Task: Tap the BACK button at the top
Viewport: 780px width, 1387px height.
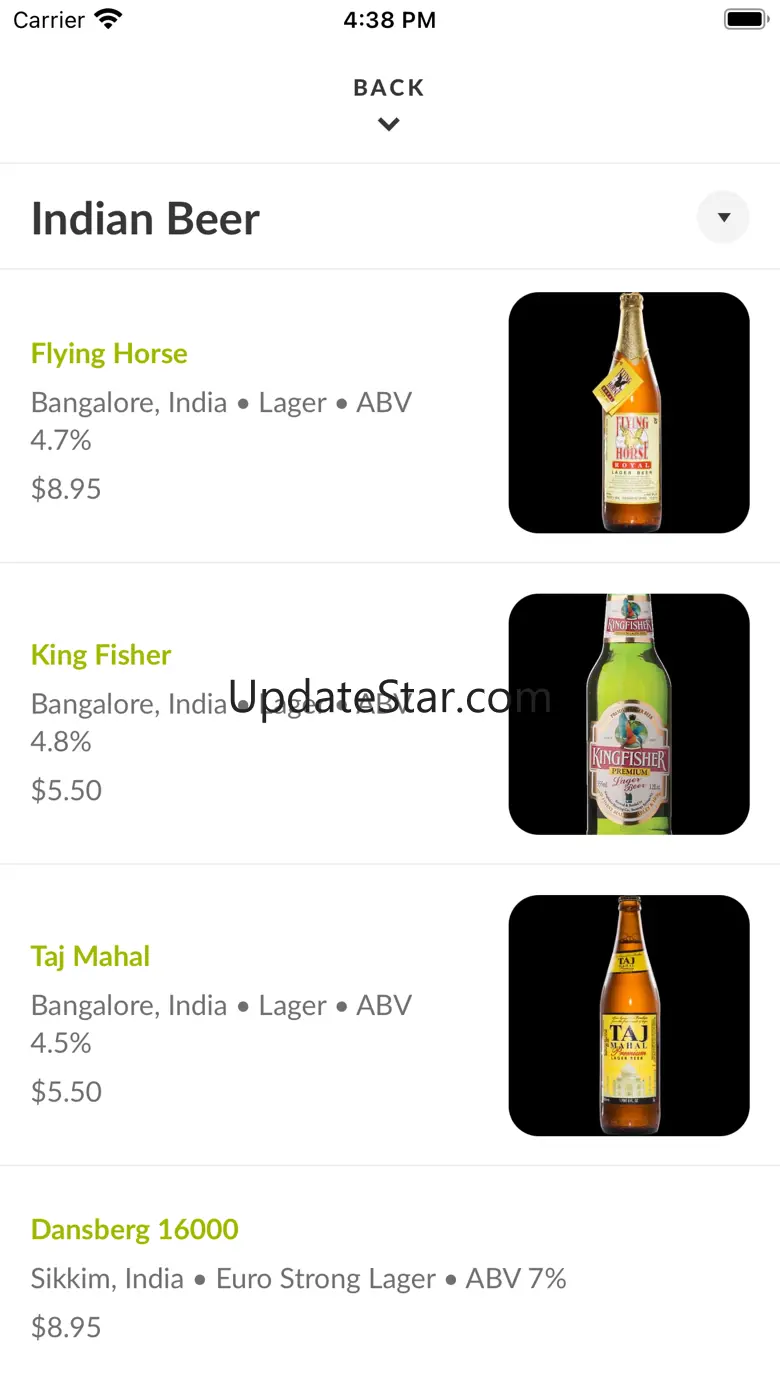Action: point(389,103)
